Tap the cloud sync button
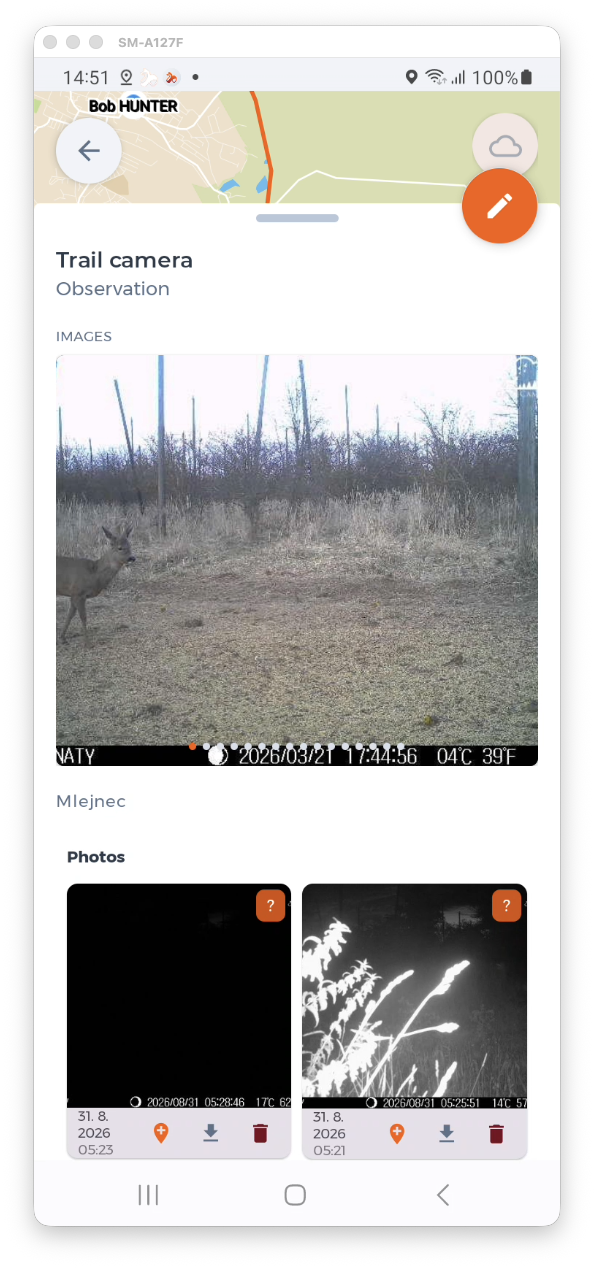This screenshot has height=1268, width=594. (505, 147)
